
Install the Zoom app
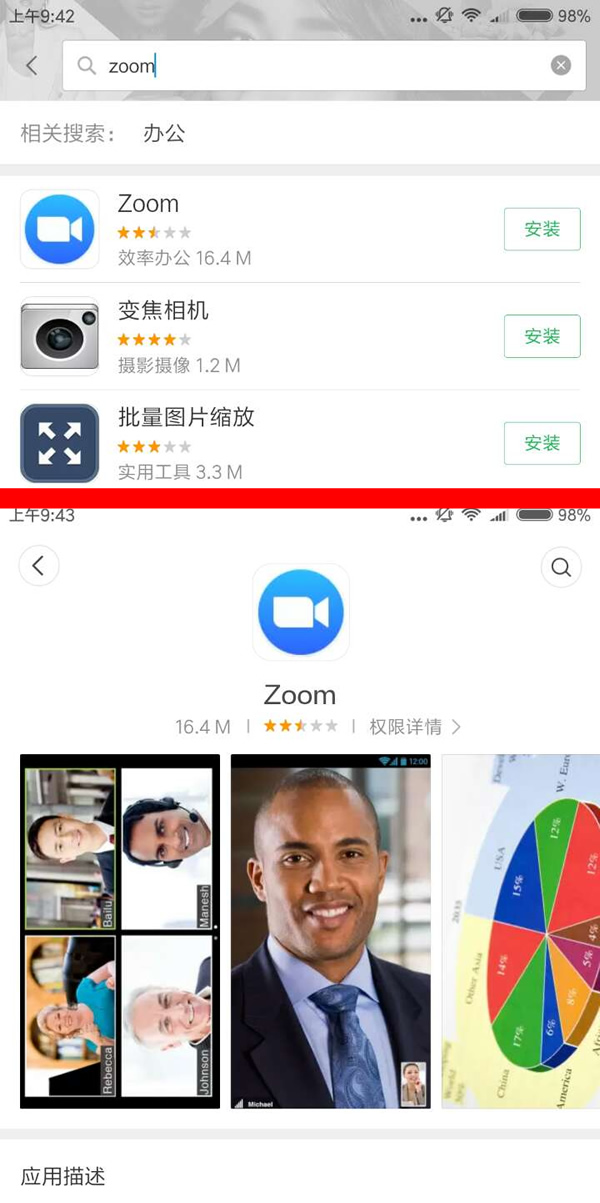click(542, 229)
